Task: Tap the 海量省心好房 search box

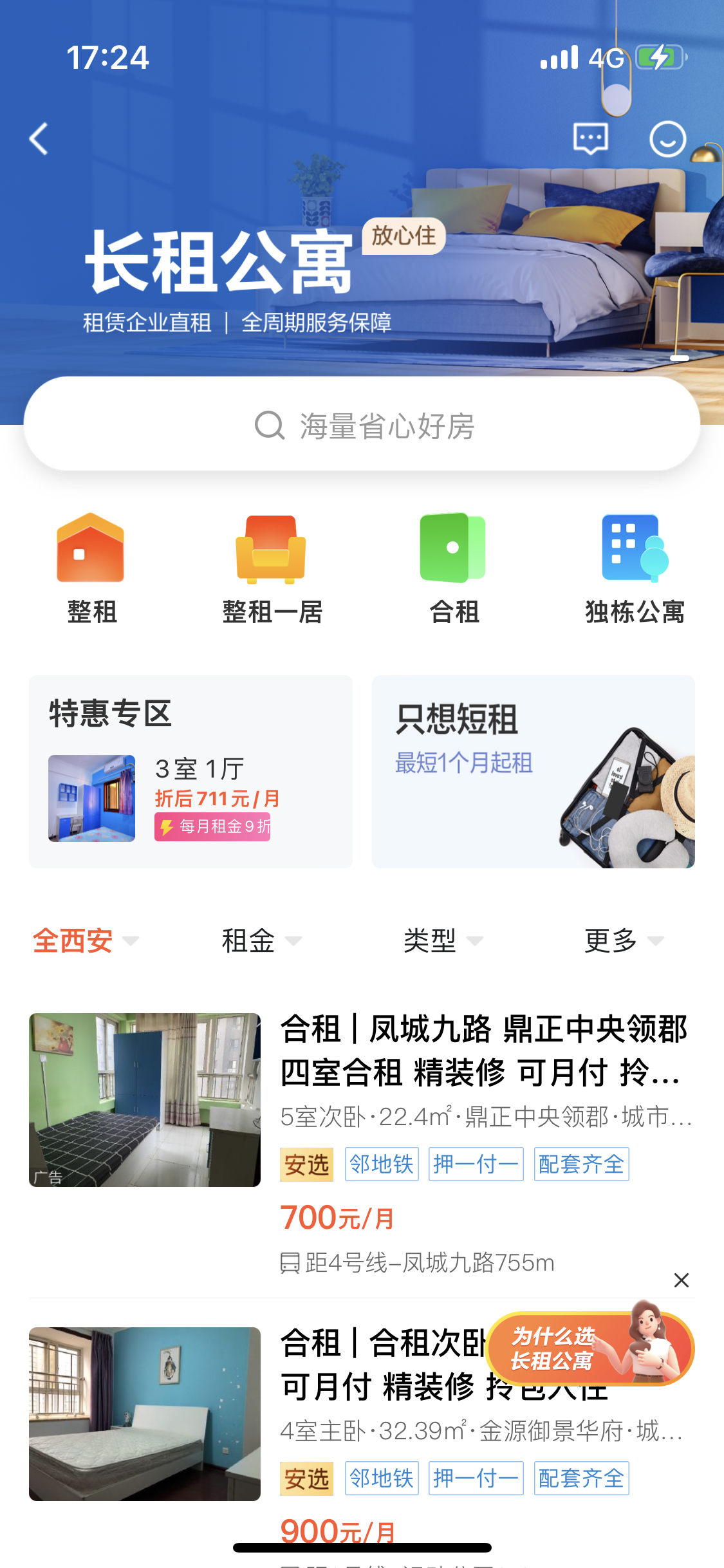Action: (362, 424)
